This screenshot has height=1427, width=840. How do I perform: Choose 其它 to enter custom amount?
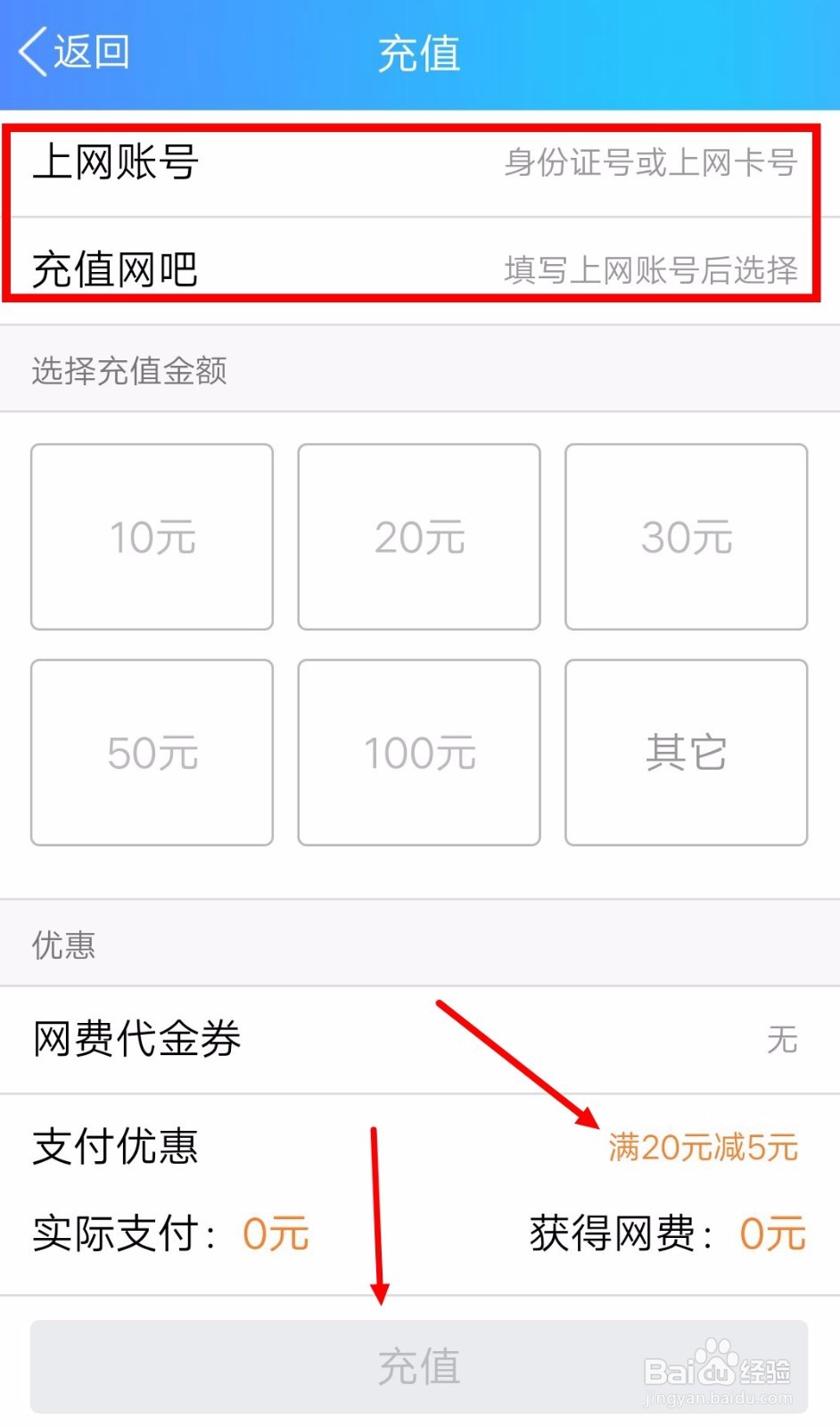[685, 751]
